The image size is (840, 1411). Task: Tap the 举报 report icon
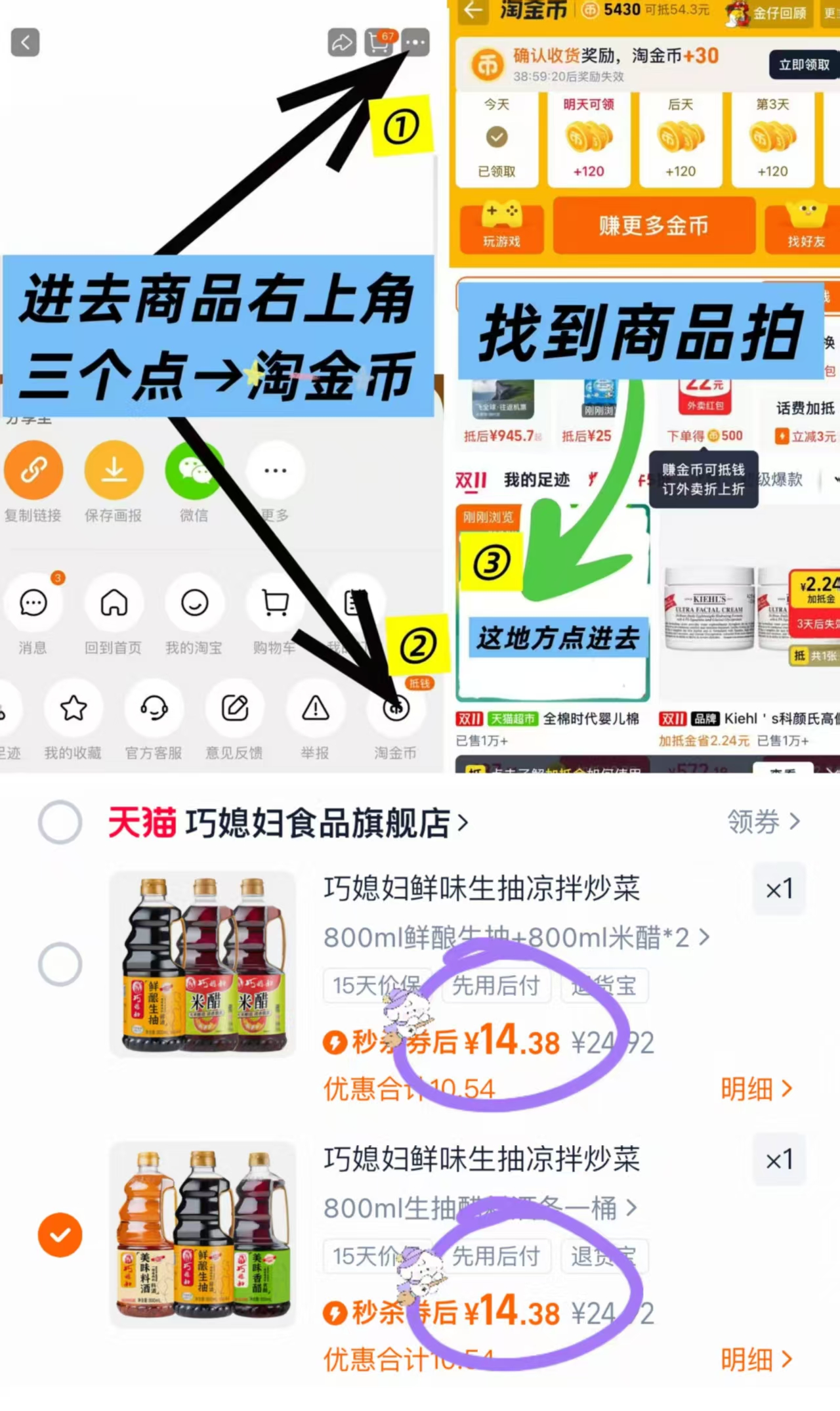pos(315,709)
